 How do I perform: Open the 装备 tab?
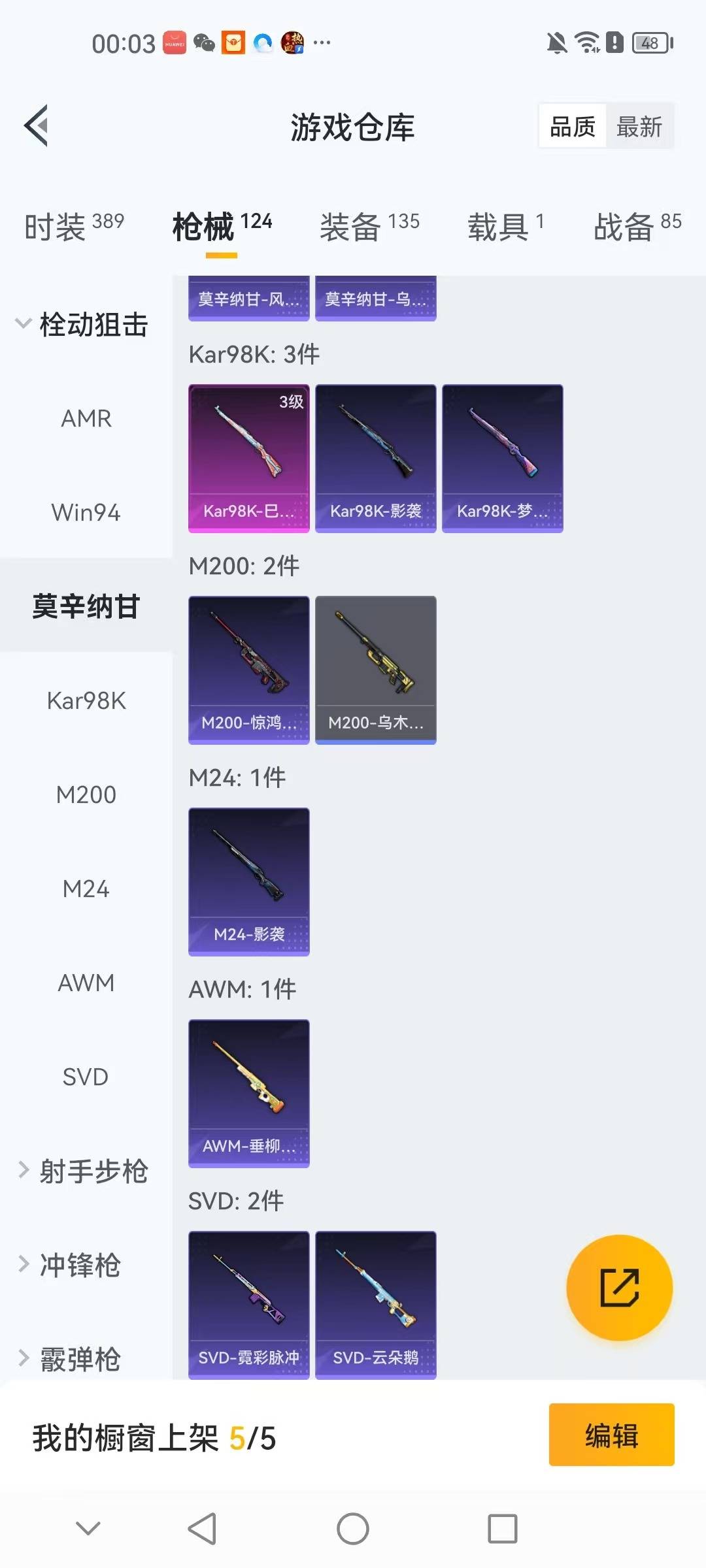[x=369, y=227]
